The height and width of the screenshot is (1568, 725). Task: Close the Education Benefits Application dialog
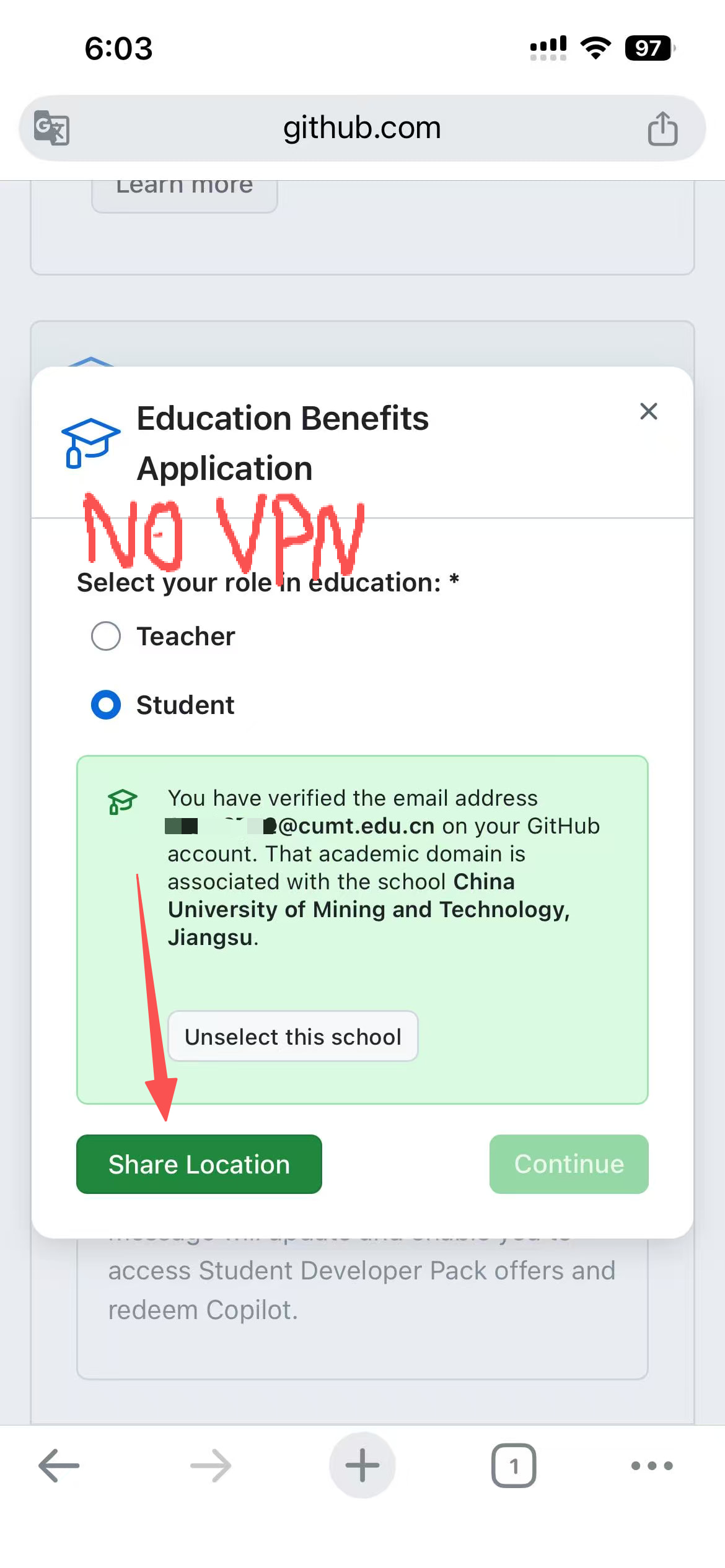pos(648,411)
